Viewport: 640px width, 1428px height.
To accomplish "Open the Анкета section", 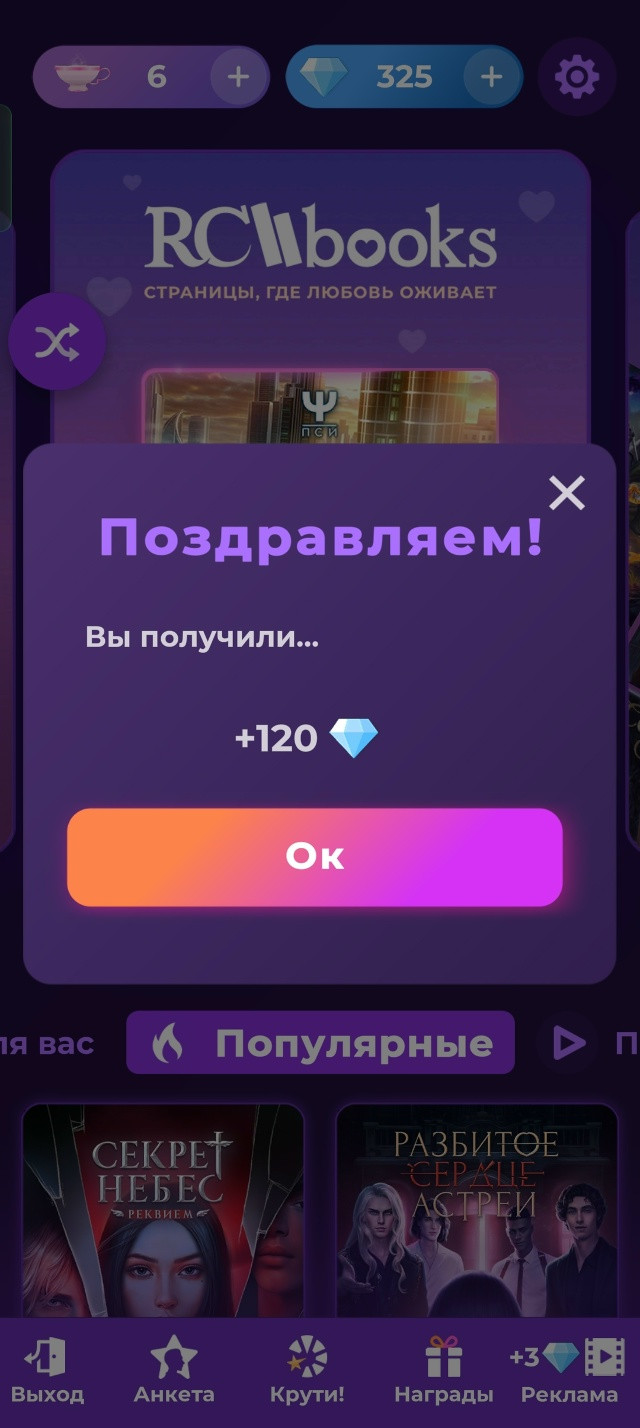I will 174,1371.
